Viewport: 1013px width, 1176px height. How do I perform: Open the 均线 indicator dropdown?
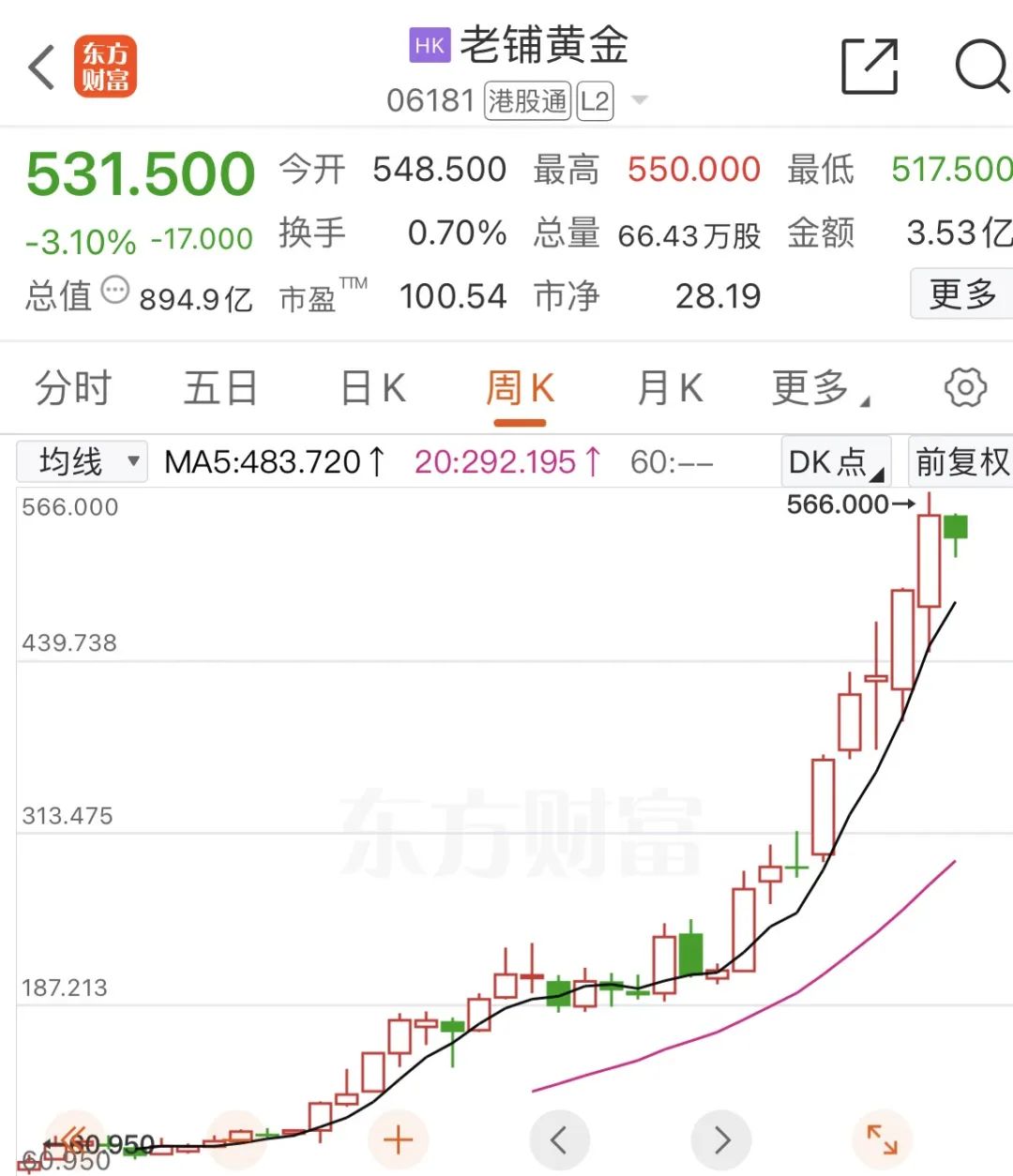[83, 461]
